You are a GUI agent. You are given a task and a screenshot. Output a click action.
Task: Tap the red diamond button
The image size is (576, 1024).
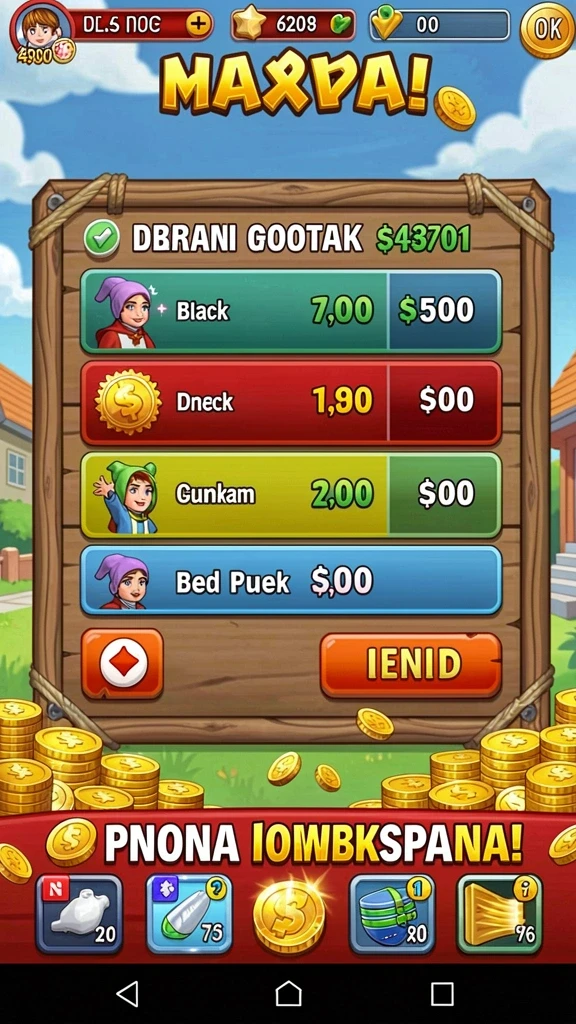click(x=122, y=664)
